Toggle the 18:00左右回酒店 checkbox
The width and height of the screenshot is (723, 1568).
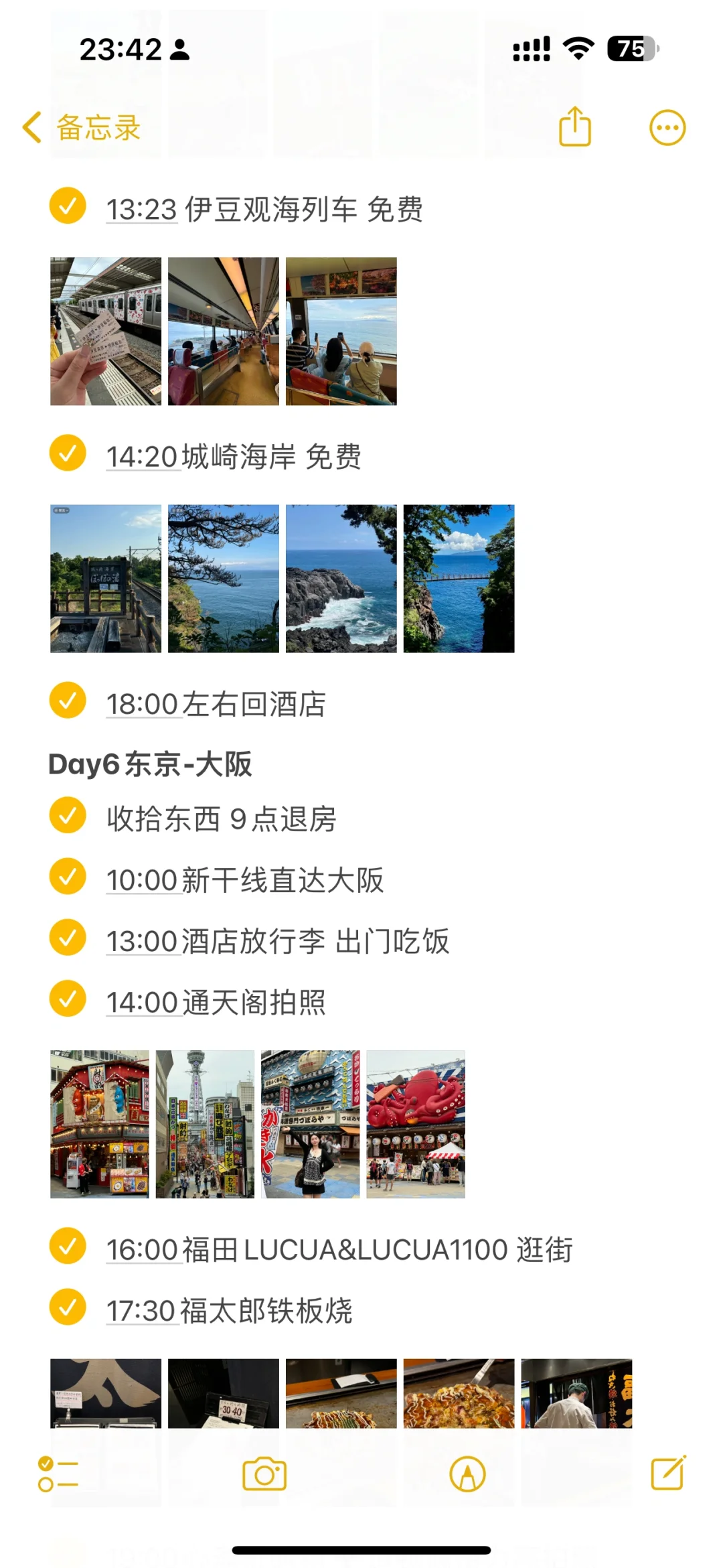[68, 700]
